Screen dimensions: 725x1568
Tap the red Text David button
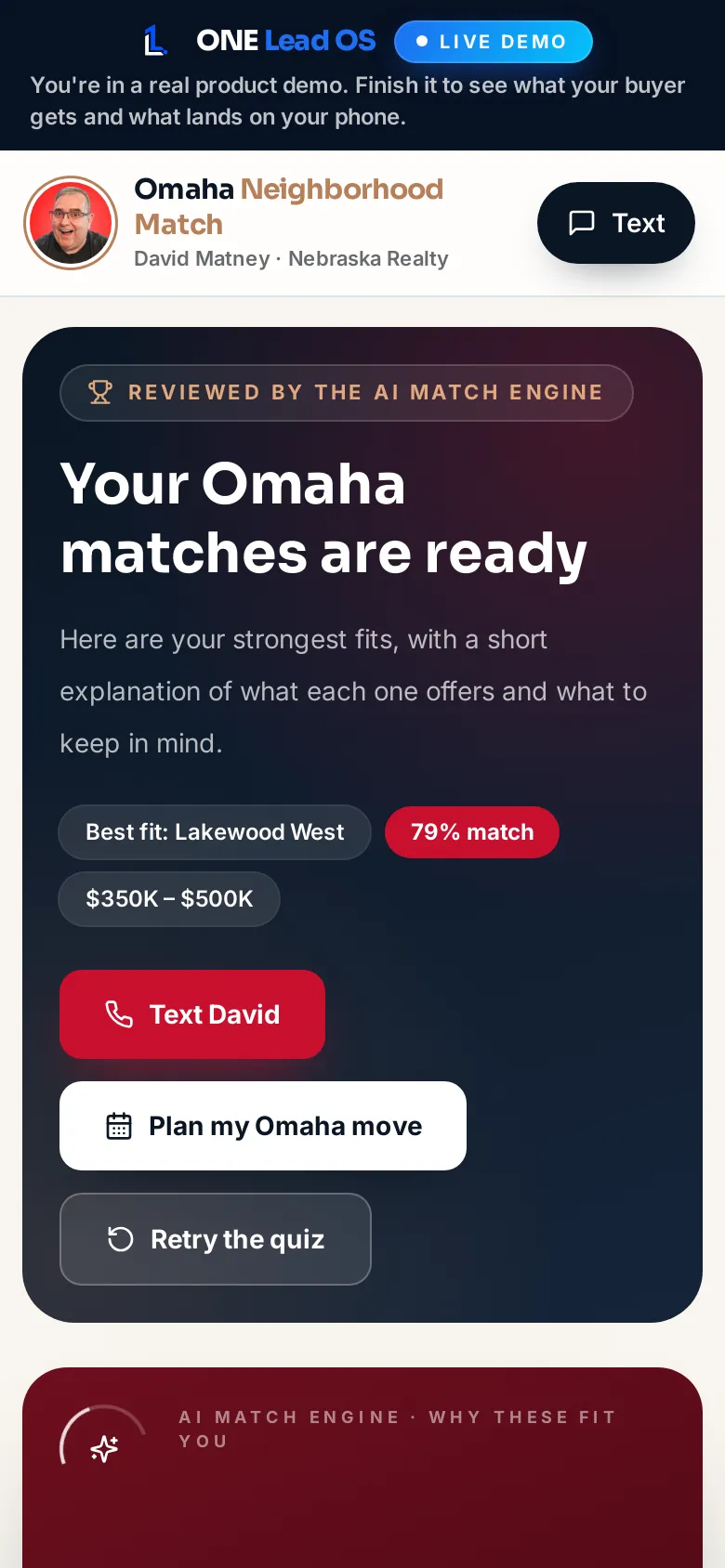(192, 1014)
